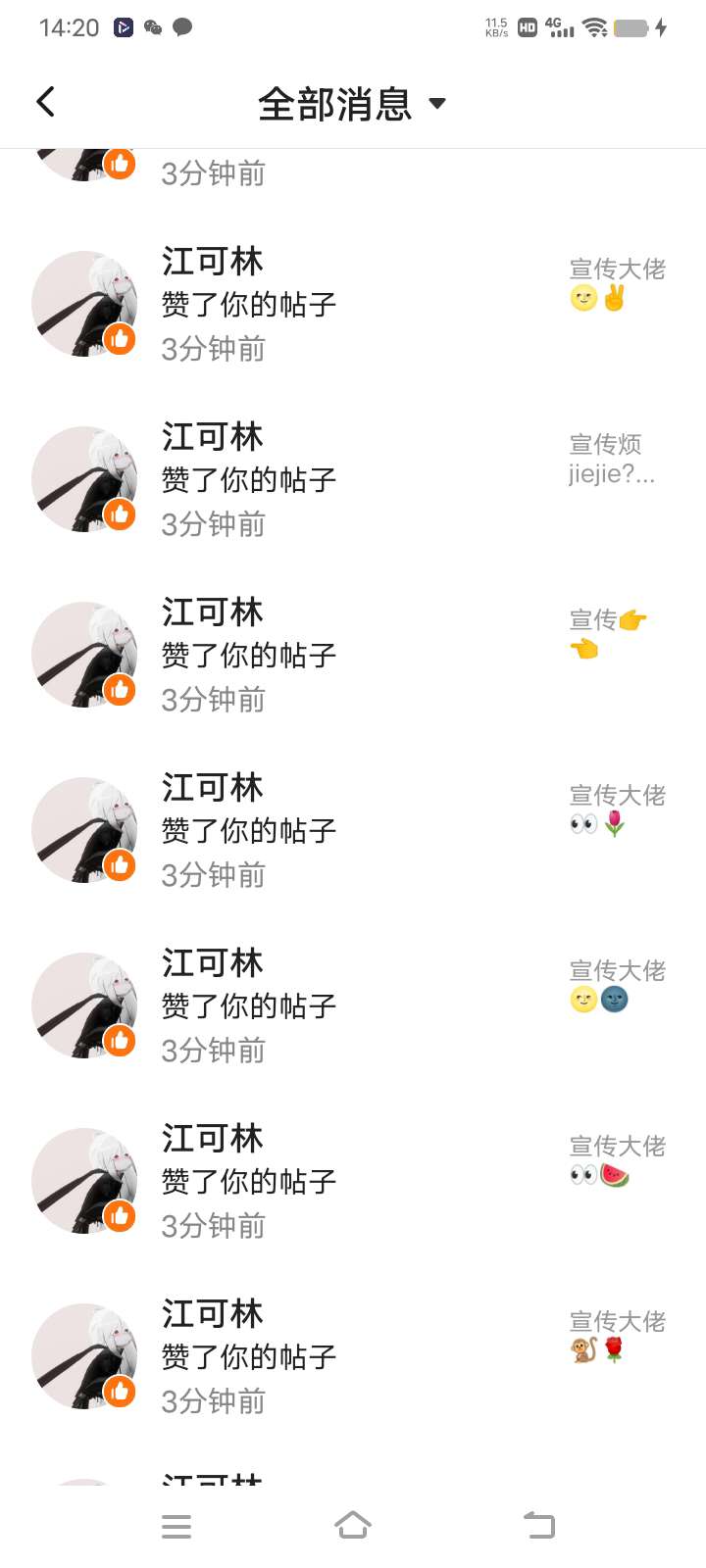Open the like notification for 宣传大佬 watermelon post
This screenshot has height=1568, width=706.
353,1181
